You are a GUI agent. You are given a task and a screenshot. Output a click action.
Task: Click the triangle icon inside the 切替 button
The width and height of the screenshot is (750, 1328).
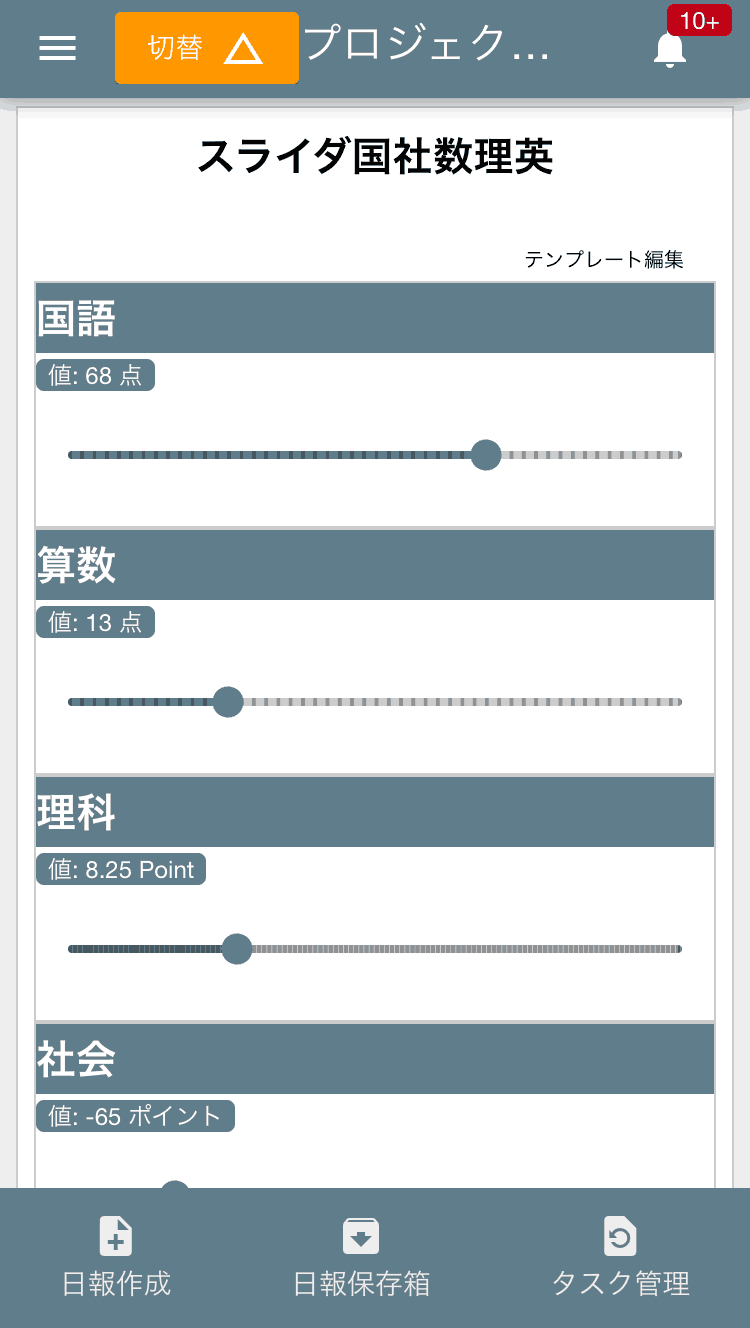pos(240,47)
